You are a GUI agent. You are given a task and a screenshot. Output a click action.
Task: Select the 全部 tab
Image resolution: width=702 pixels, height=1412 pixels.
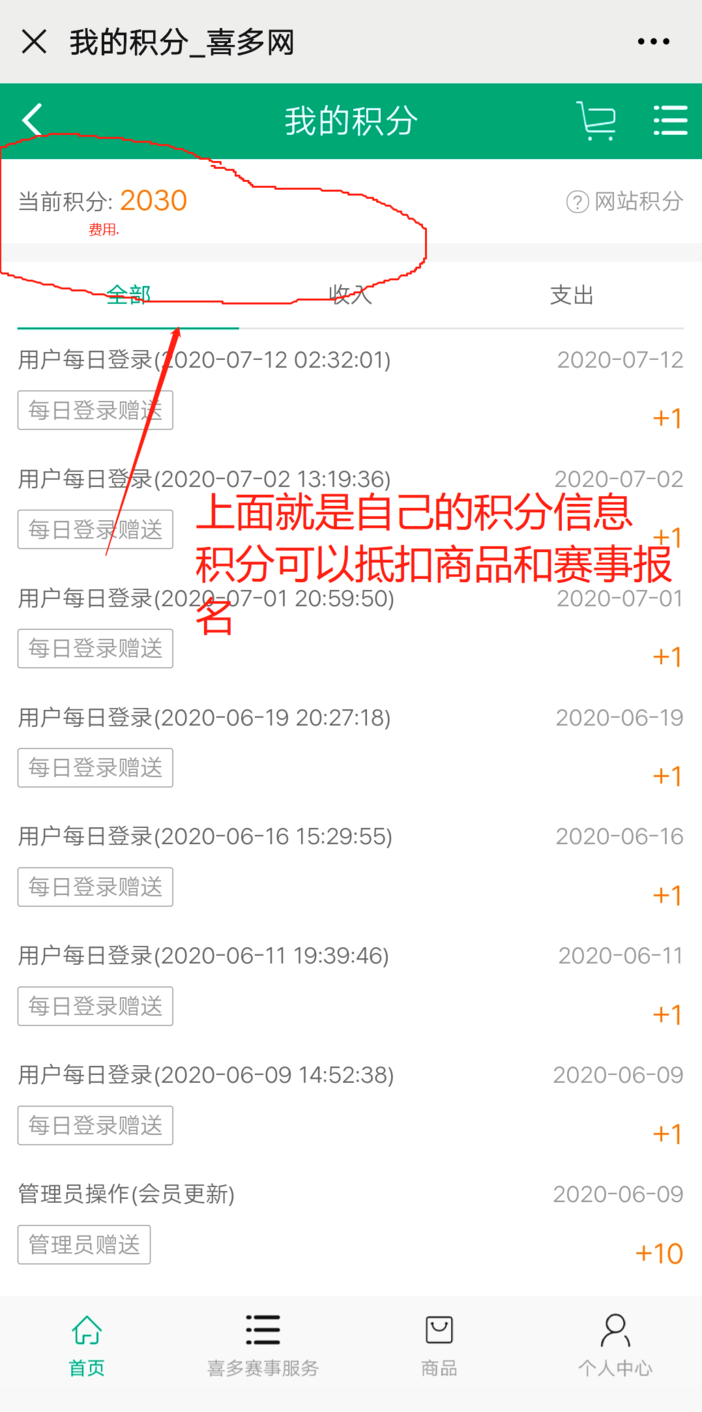(x=128, y=295)
